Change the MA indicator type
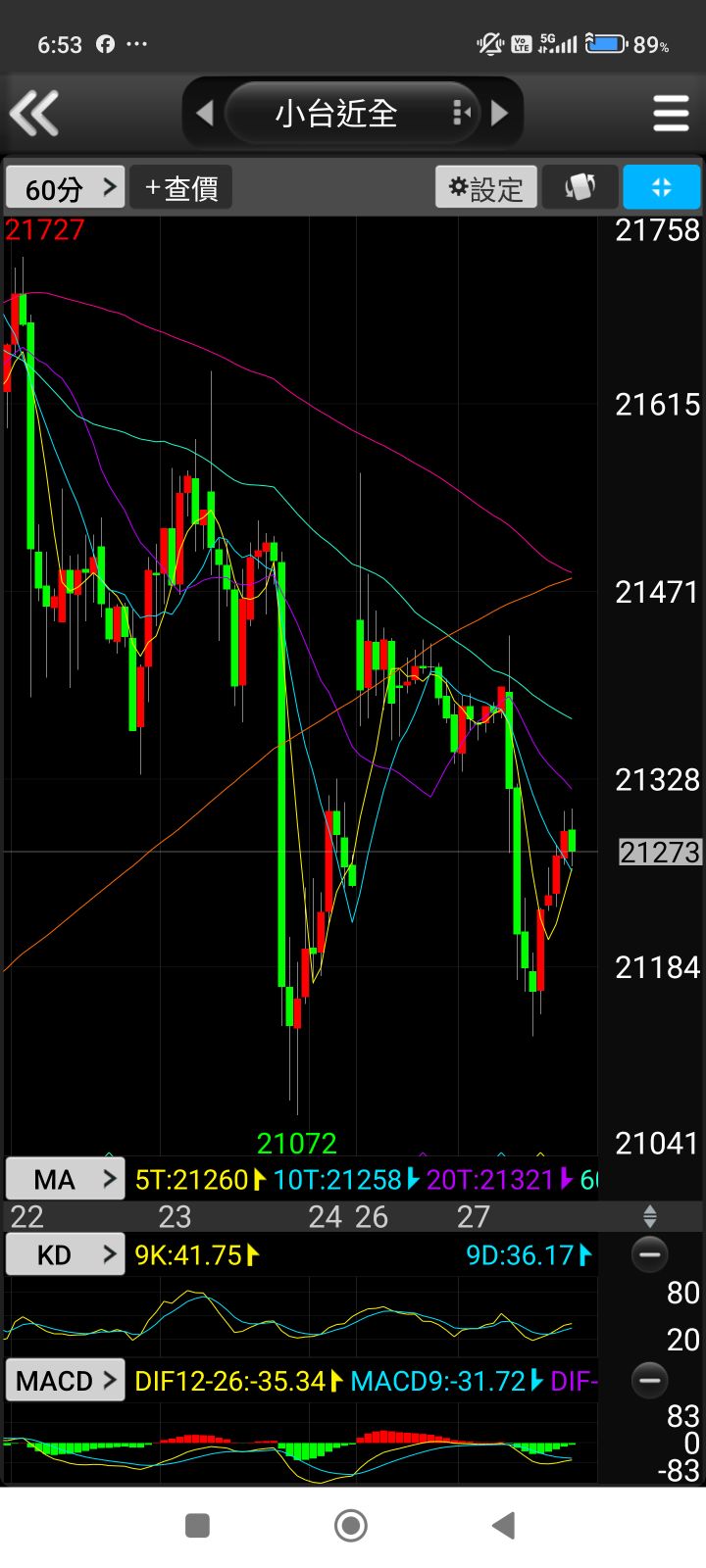Image resolution: width=706 pixels, height=1568 pixels. tap(65, 1179)
